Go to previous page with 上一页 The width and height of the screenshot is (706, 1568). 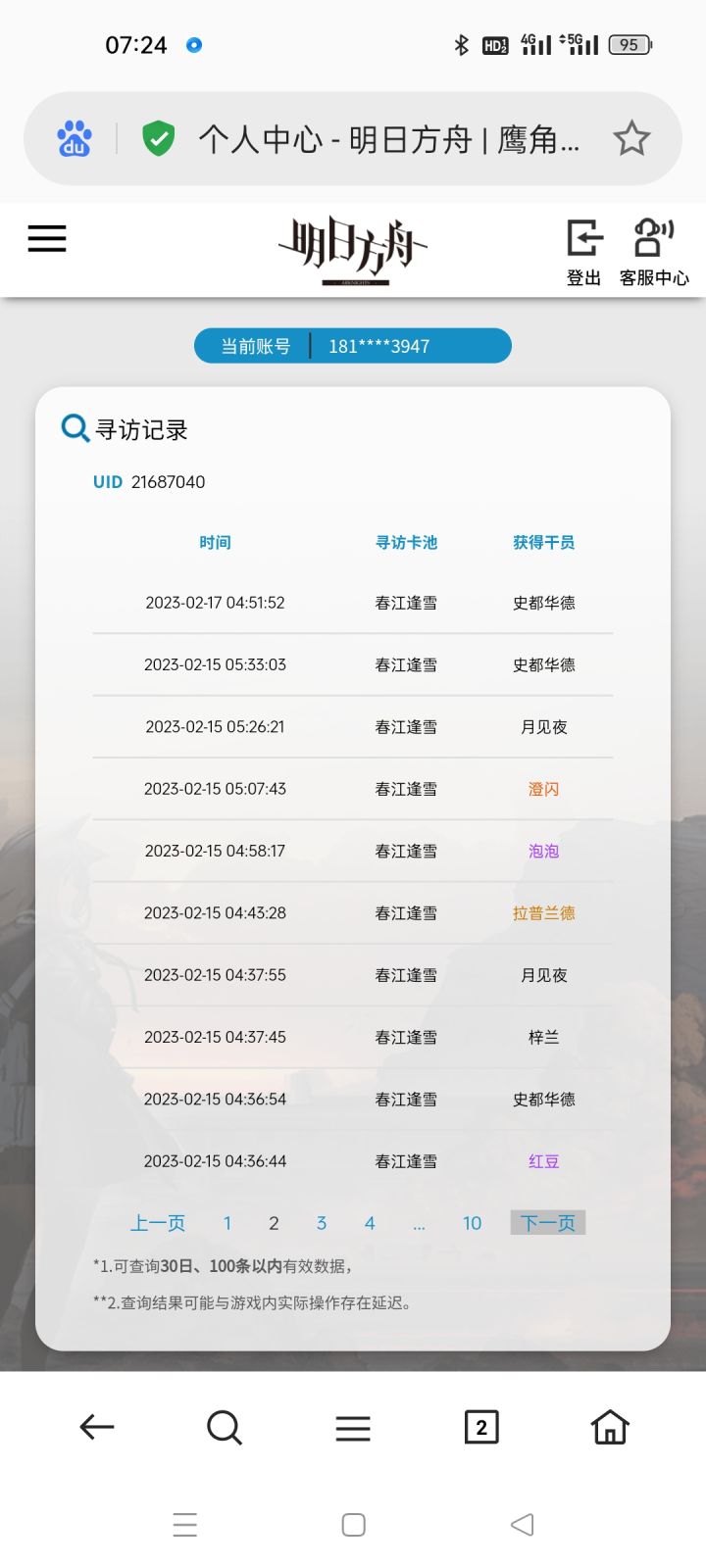point(158,1223)
